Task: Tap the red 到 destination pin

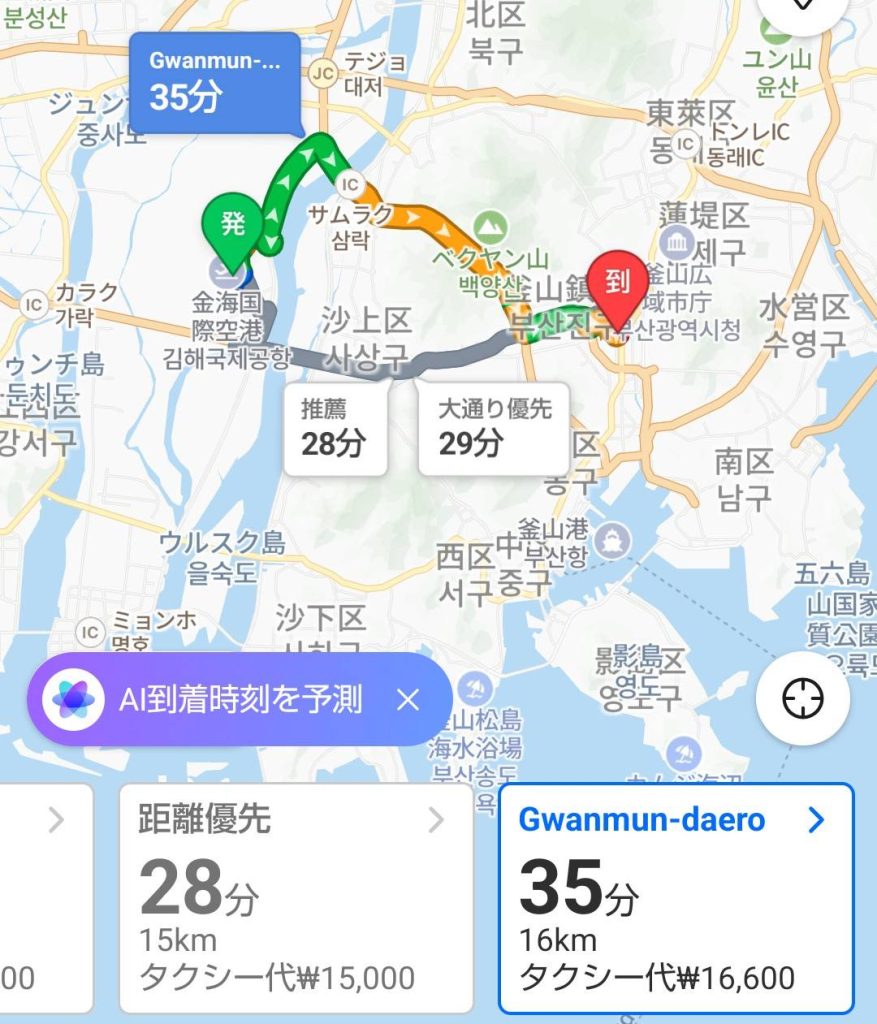Action: tap(618, 285)
